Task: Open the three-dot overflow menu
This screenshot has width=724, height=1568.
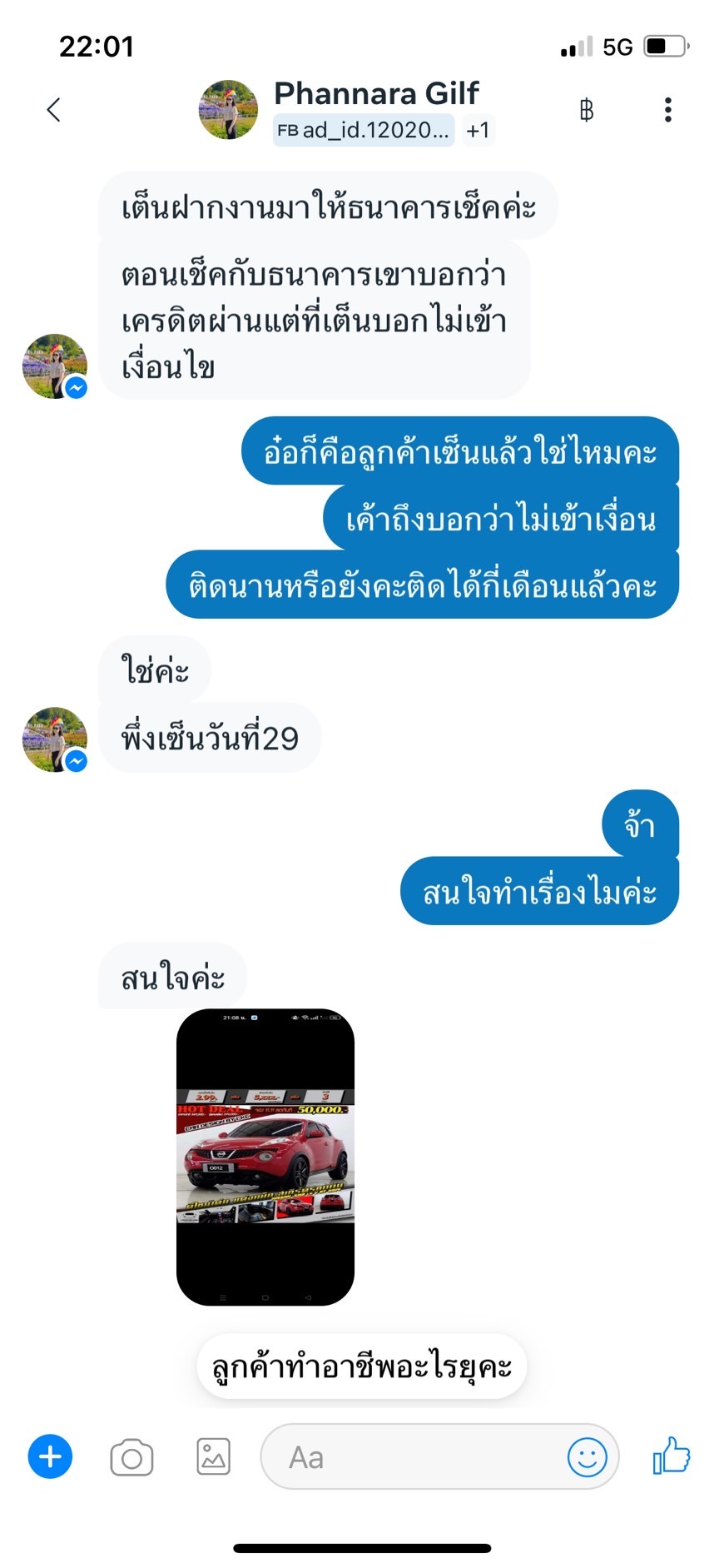Action: 667,110
